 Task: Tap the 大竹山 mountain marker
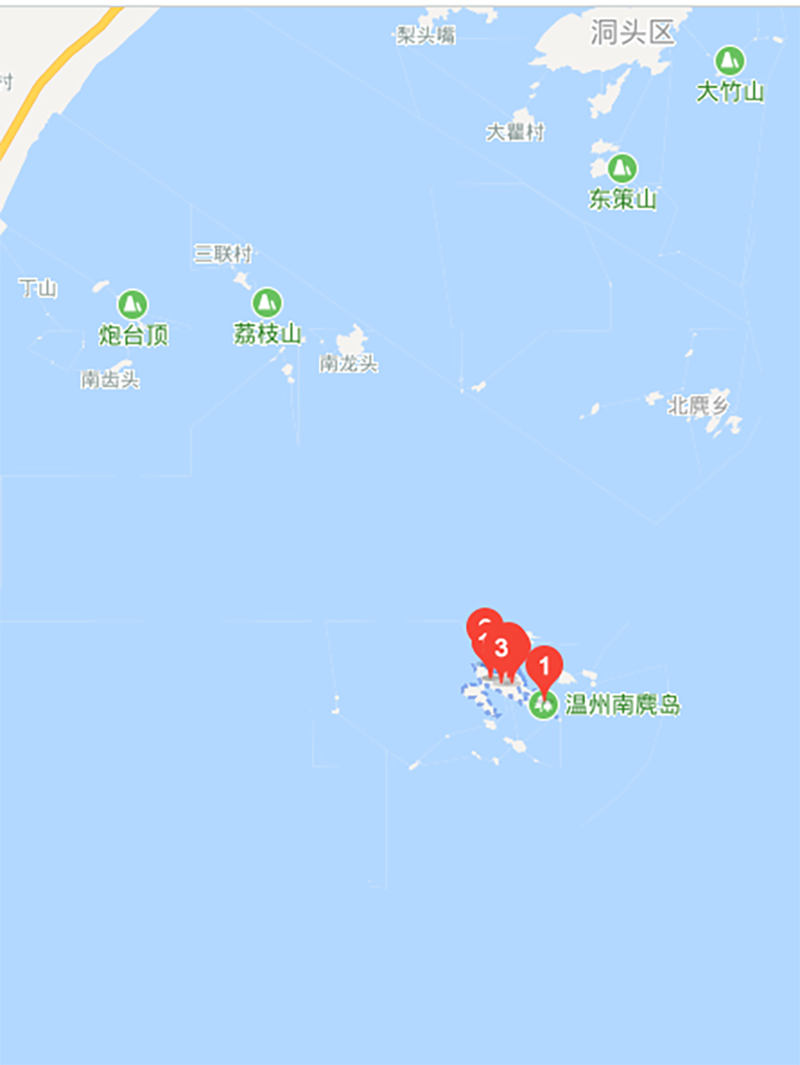(730, 61)
